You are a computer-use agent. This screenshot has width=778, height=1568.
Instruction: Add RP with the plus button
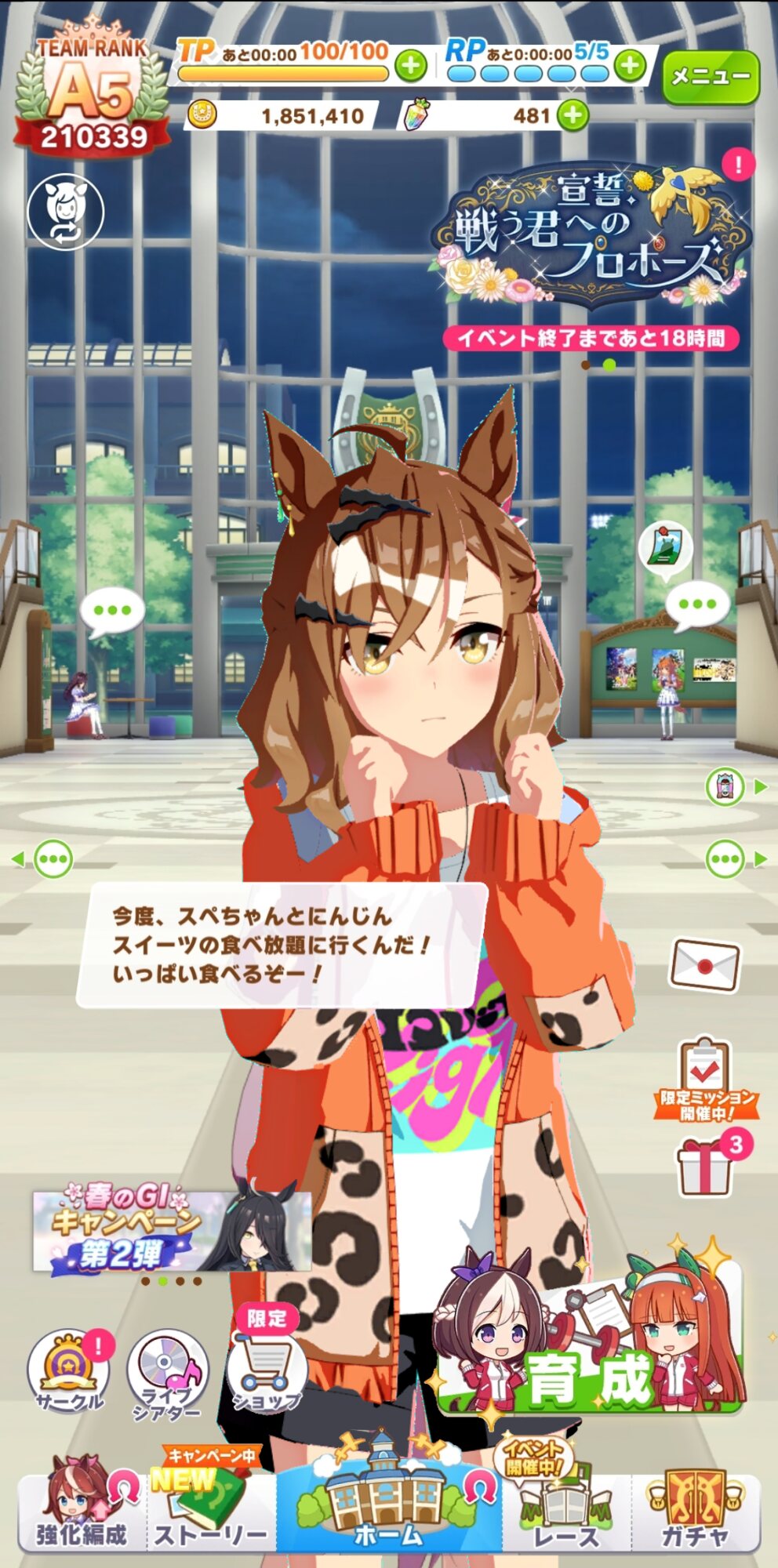(x=630, y=65)
